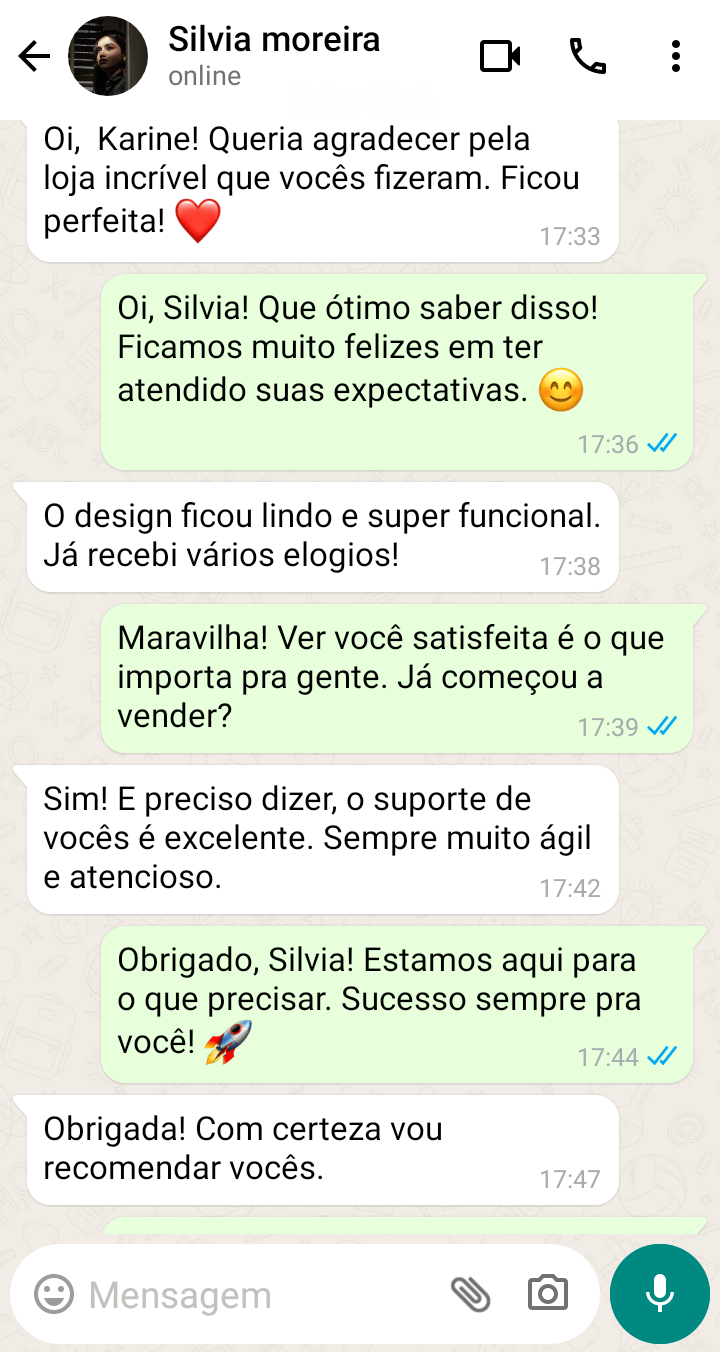
Task: Open the overflow menu
Action: pyautogui.click(x=676, y=56)
